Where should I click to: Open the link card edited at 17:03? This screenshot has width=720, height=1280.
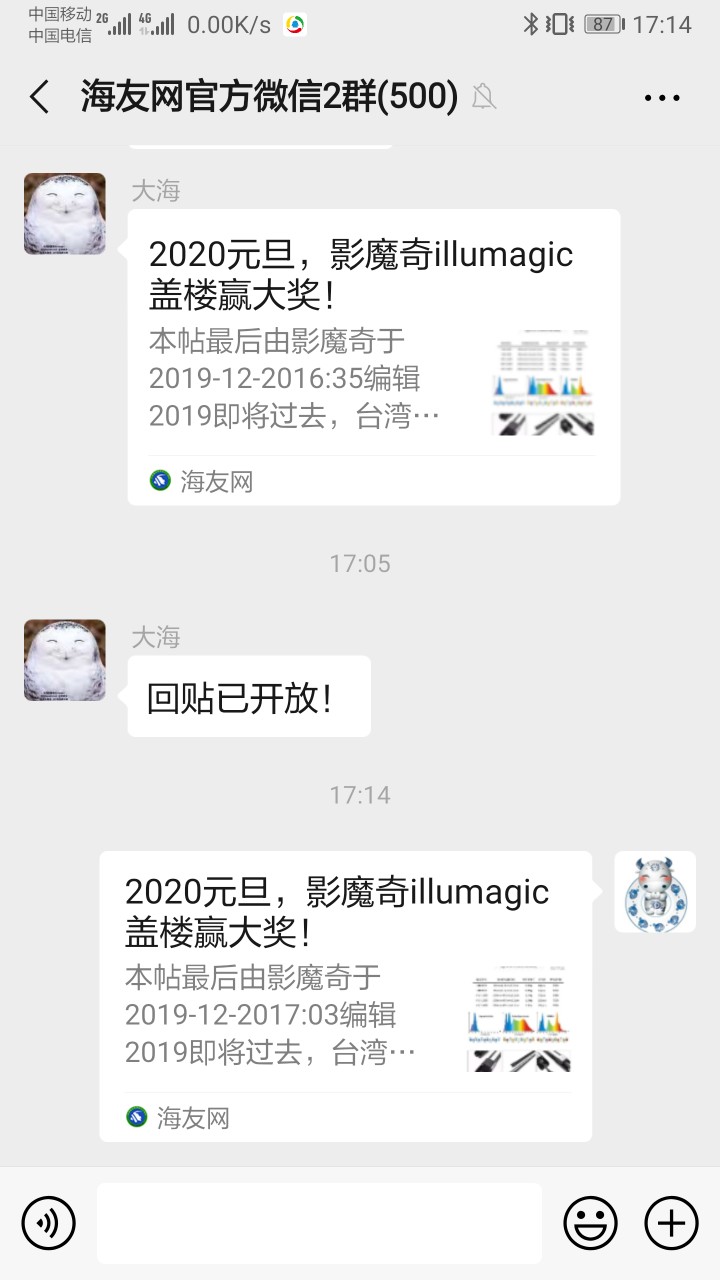(345, 995)
